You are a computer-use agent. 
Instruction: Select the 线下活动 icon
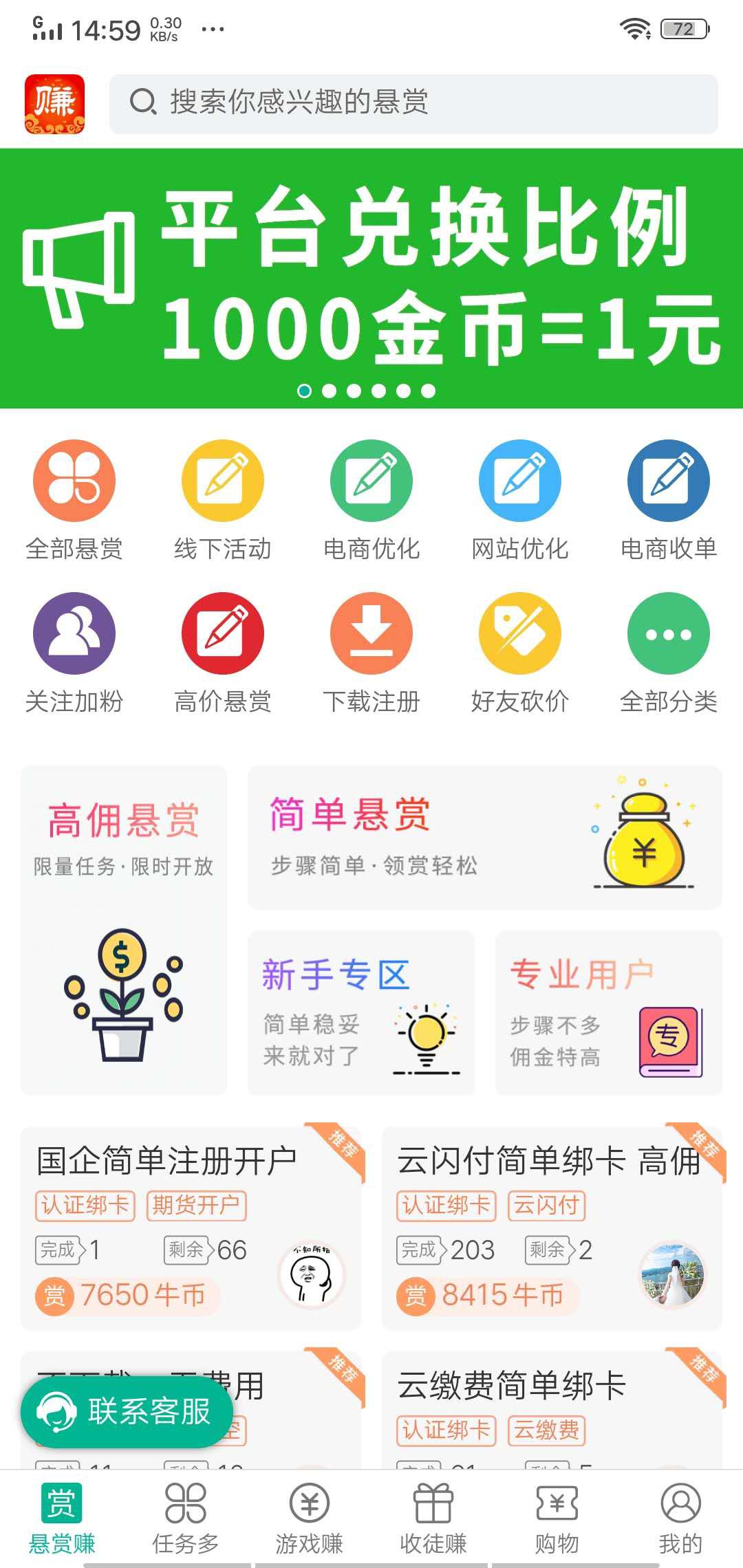pos(222,481)
